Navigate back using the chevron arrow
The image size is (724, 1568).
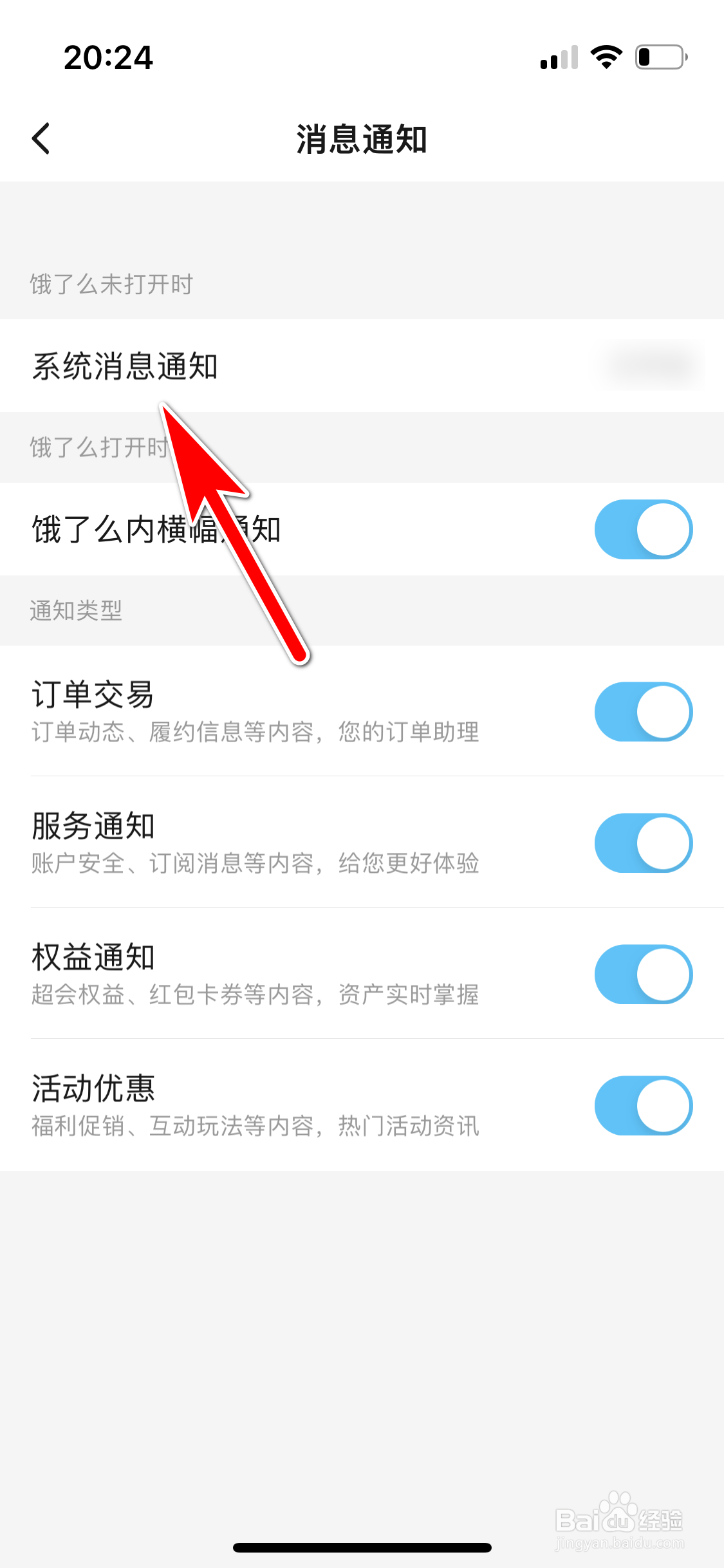(x=41, y=138)
